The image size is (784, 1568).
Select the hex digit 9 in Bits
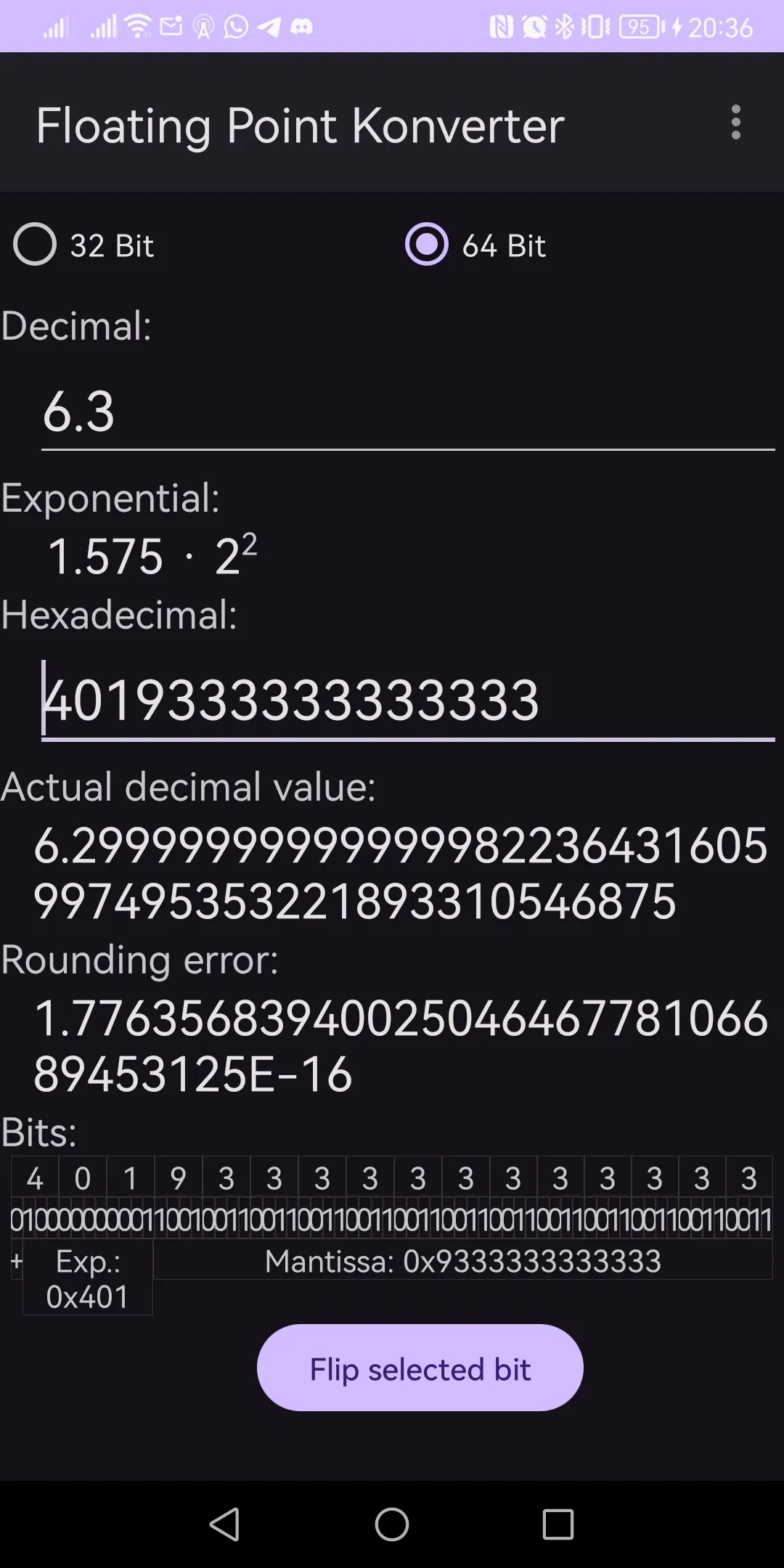(178, 1177)
